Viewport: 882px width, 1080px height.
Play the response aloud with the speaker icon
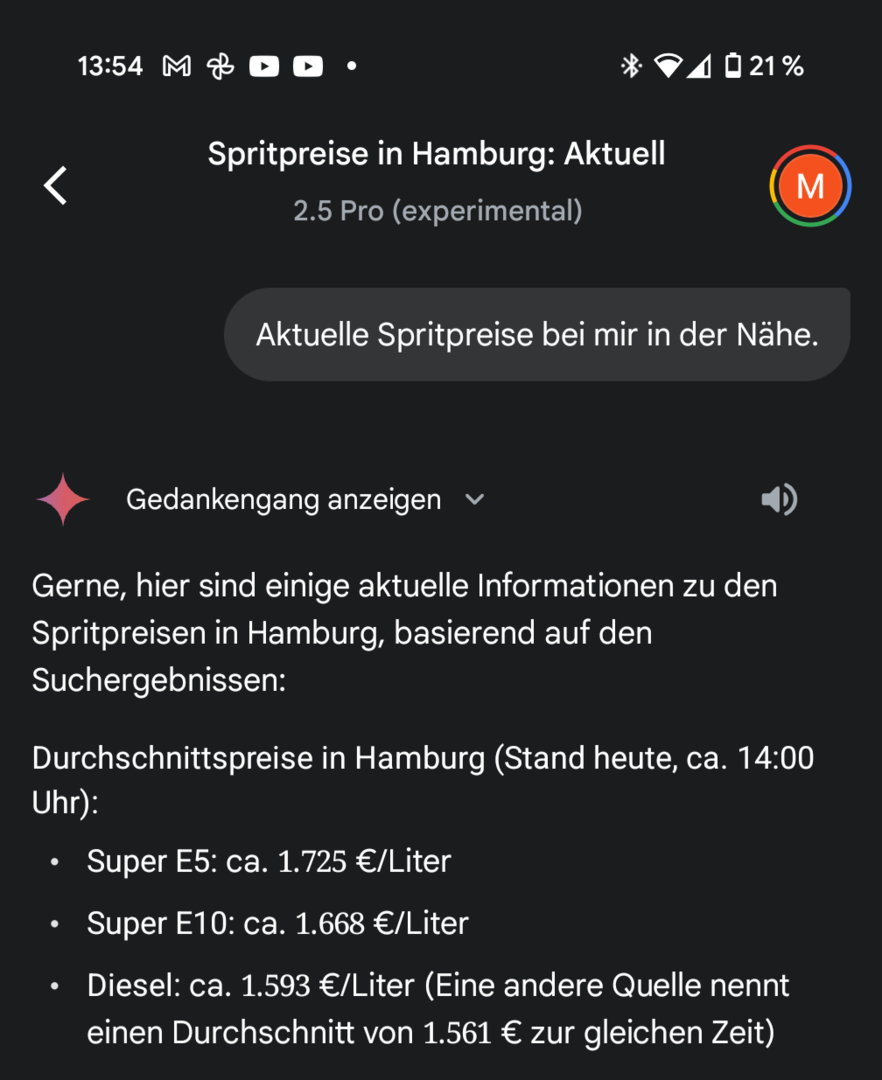[x=778, y=499]
